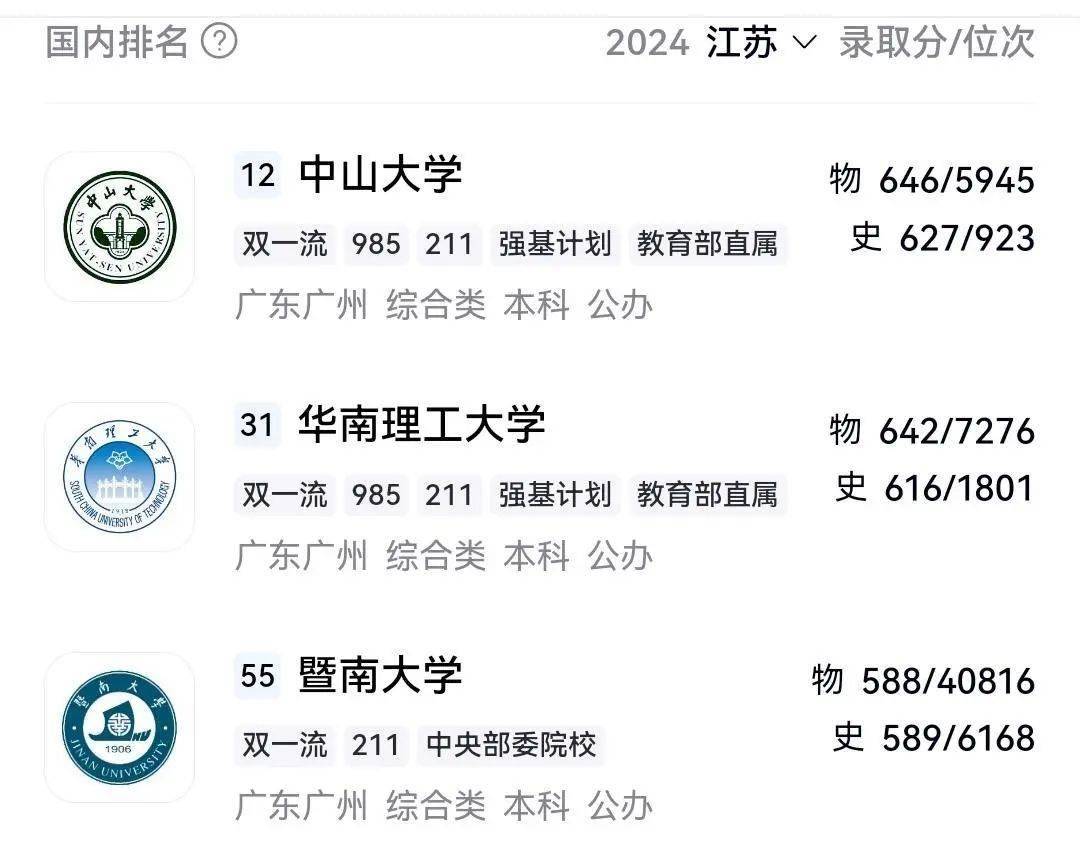Expand the 2024 江苏 province dropdown

click(760, 43)
